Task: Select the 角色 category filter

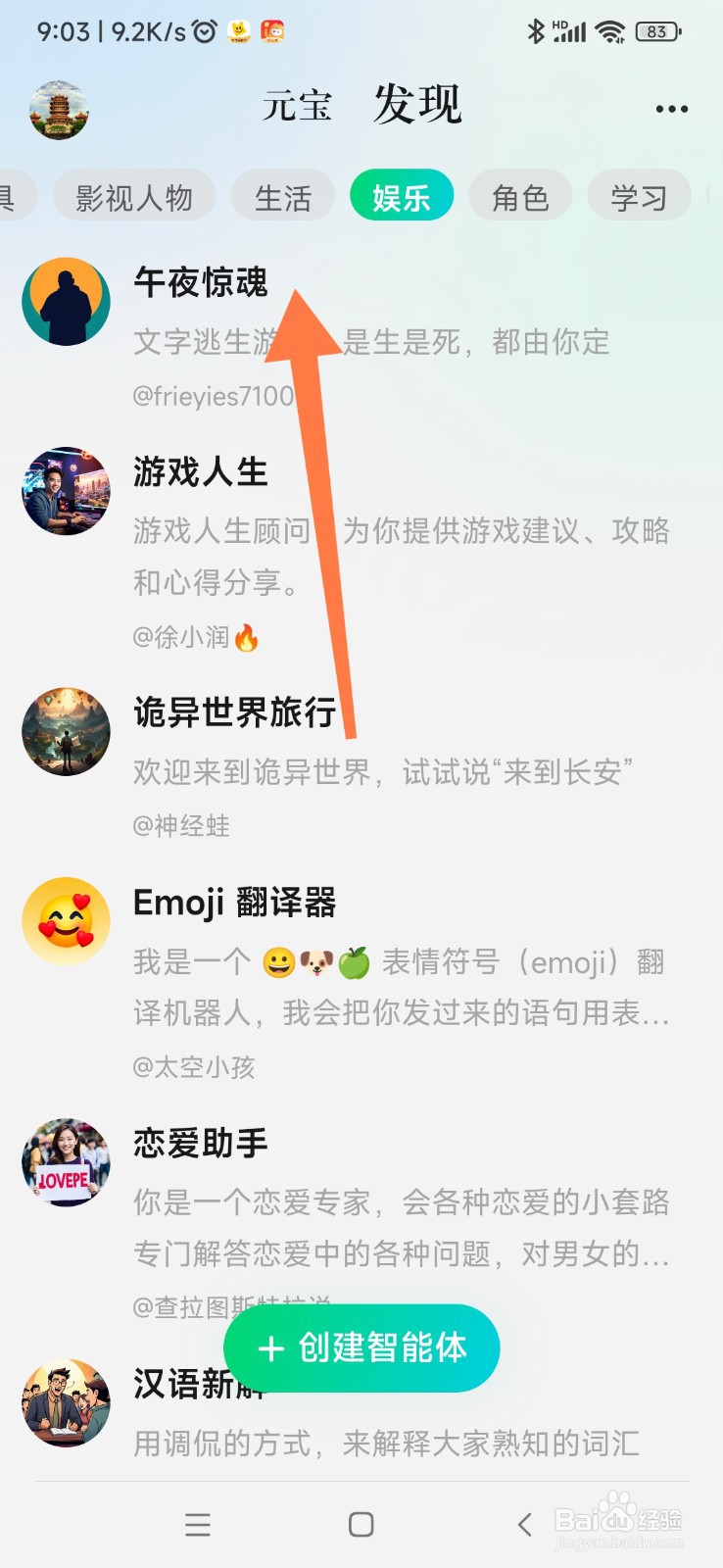Action: pyautogui.click(x=520, y=195)
